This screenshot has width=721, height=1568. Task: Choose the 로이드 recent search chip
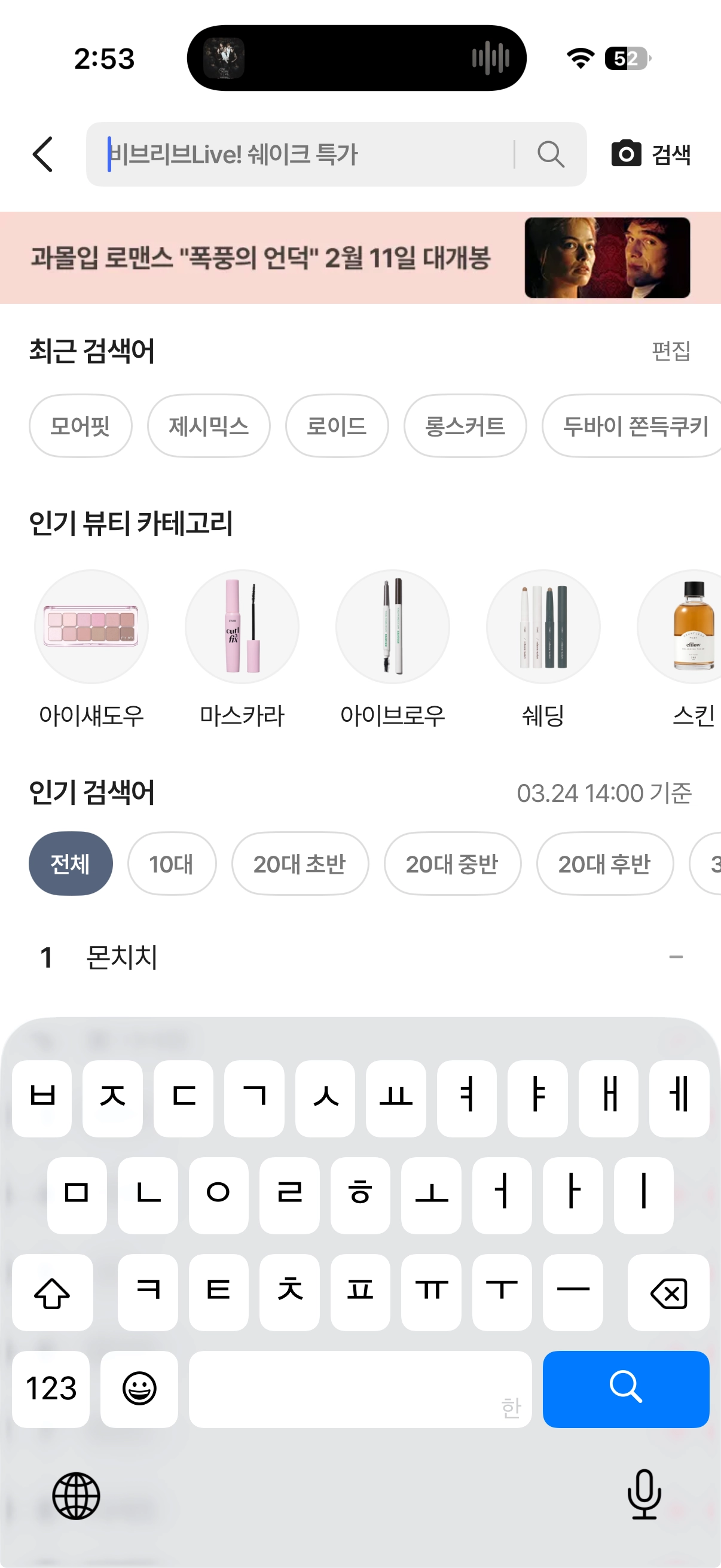pyautogui.click(x=337, y=425)
